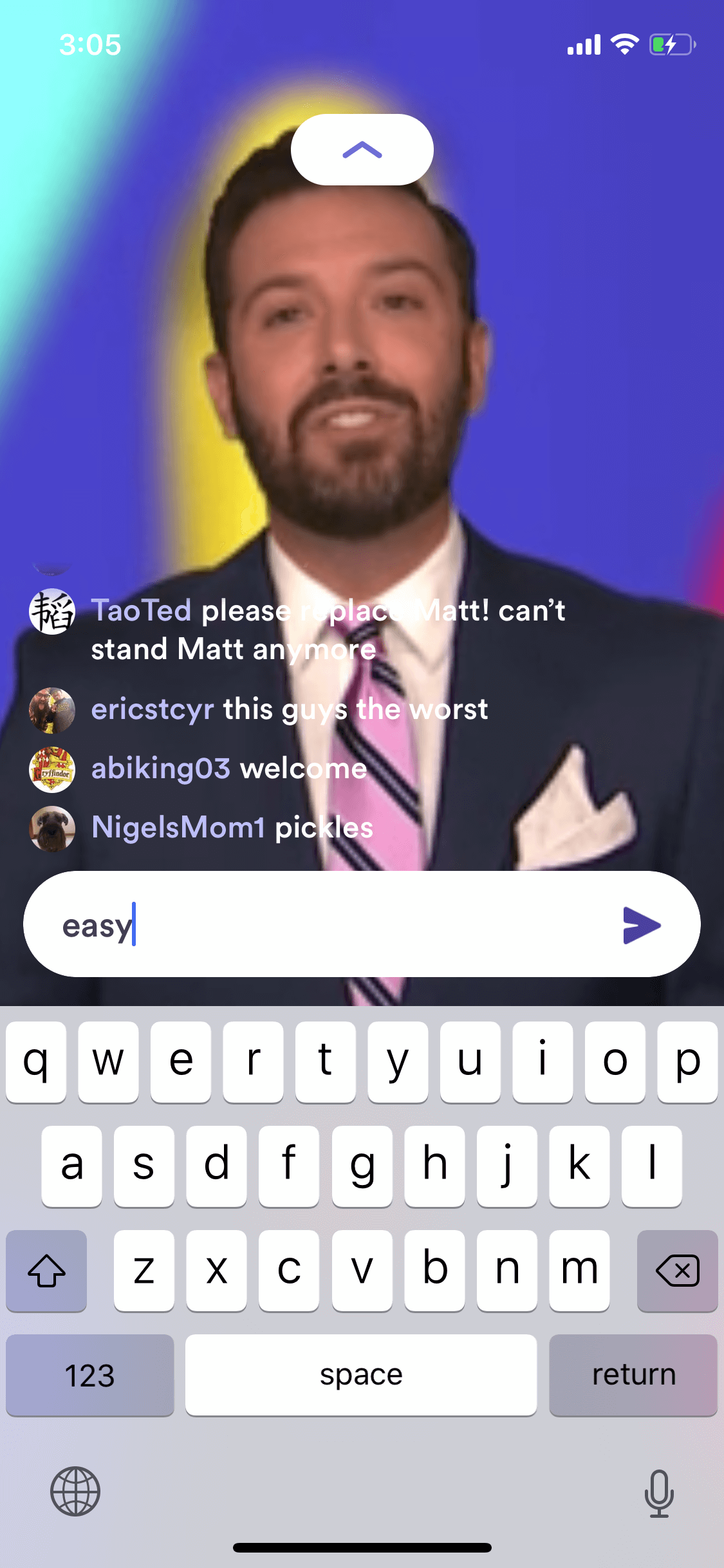
Task: Open NigelsMom1's pickles comment
Action: tap(232, 828)
